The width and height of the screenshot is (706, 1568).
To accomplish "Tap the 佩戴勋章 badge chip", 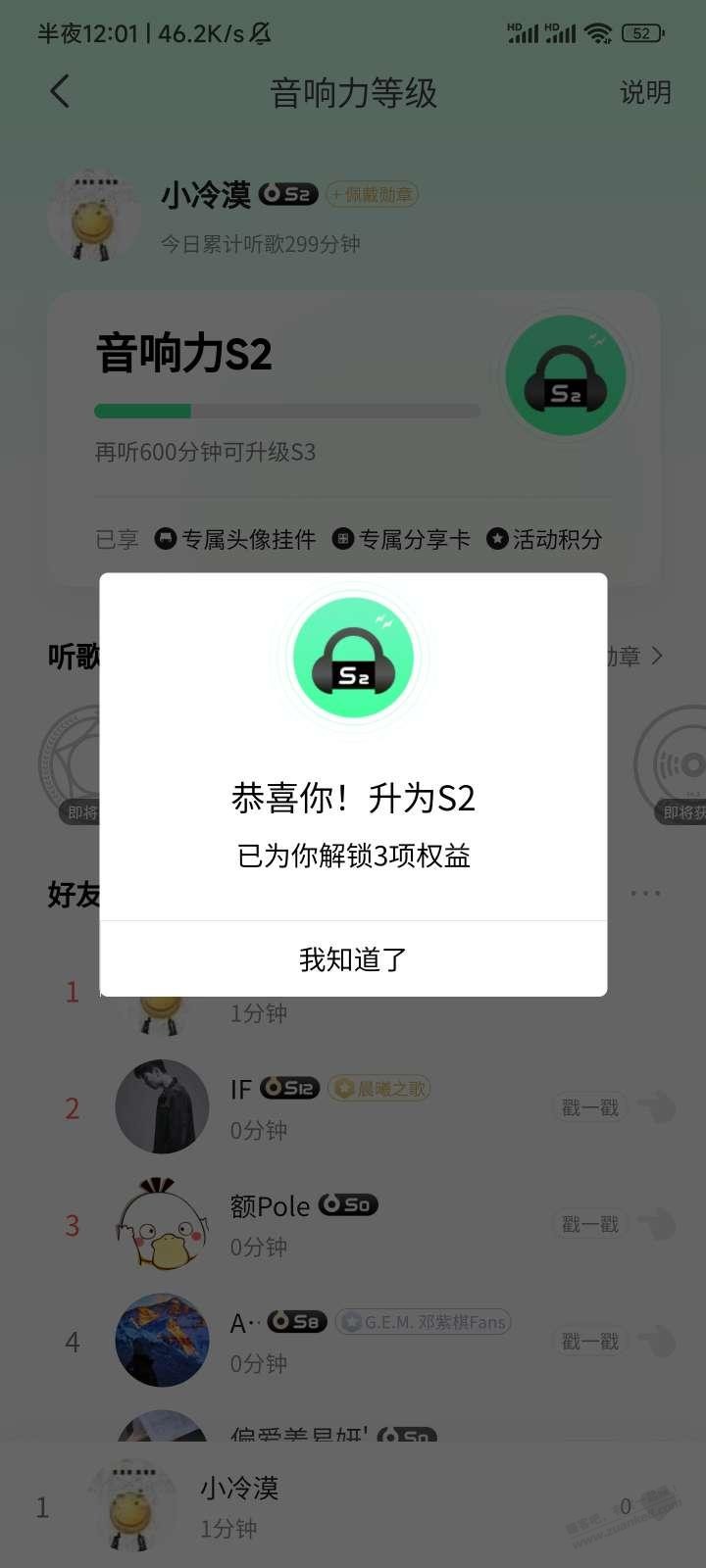I will [373, 195].
